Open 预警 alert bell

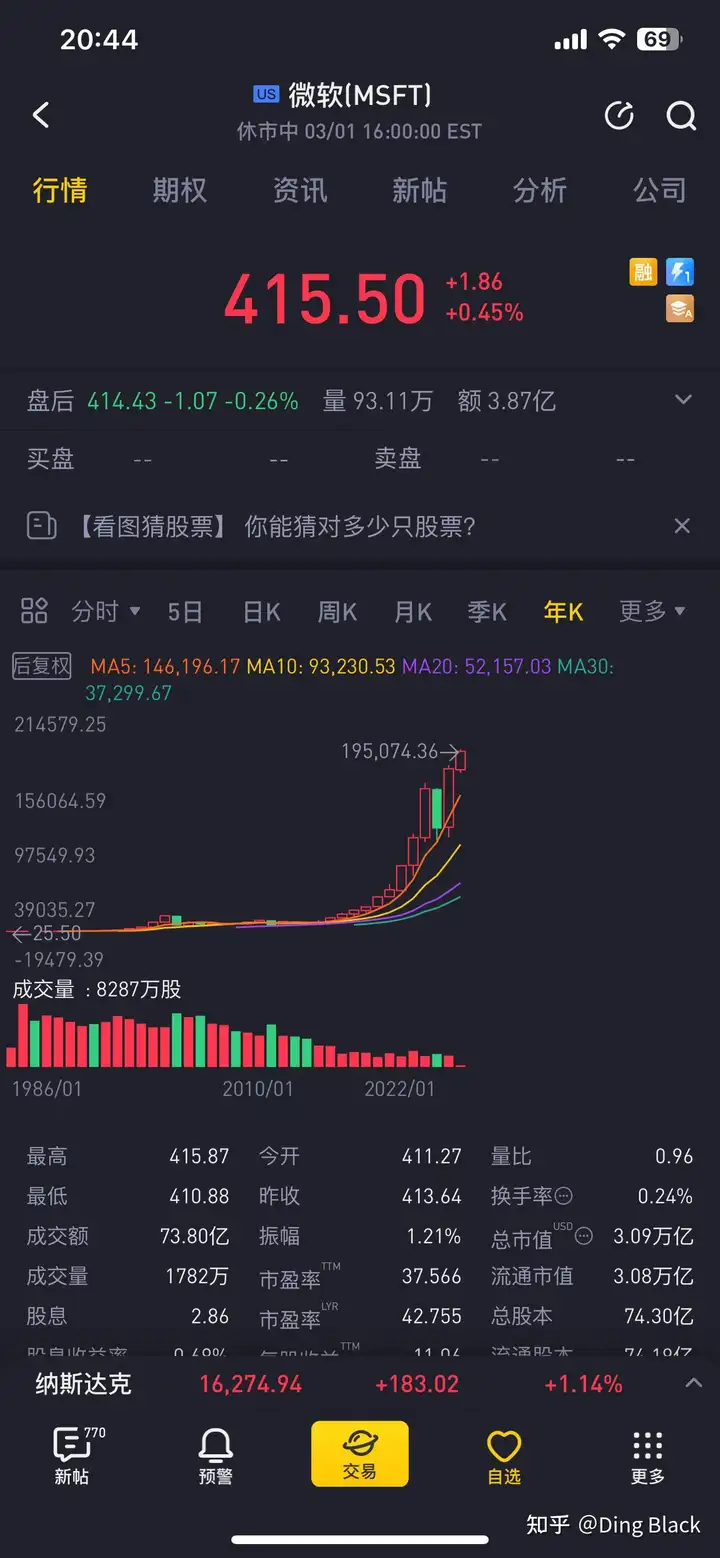(215, 1455)
